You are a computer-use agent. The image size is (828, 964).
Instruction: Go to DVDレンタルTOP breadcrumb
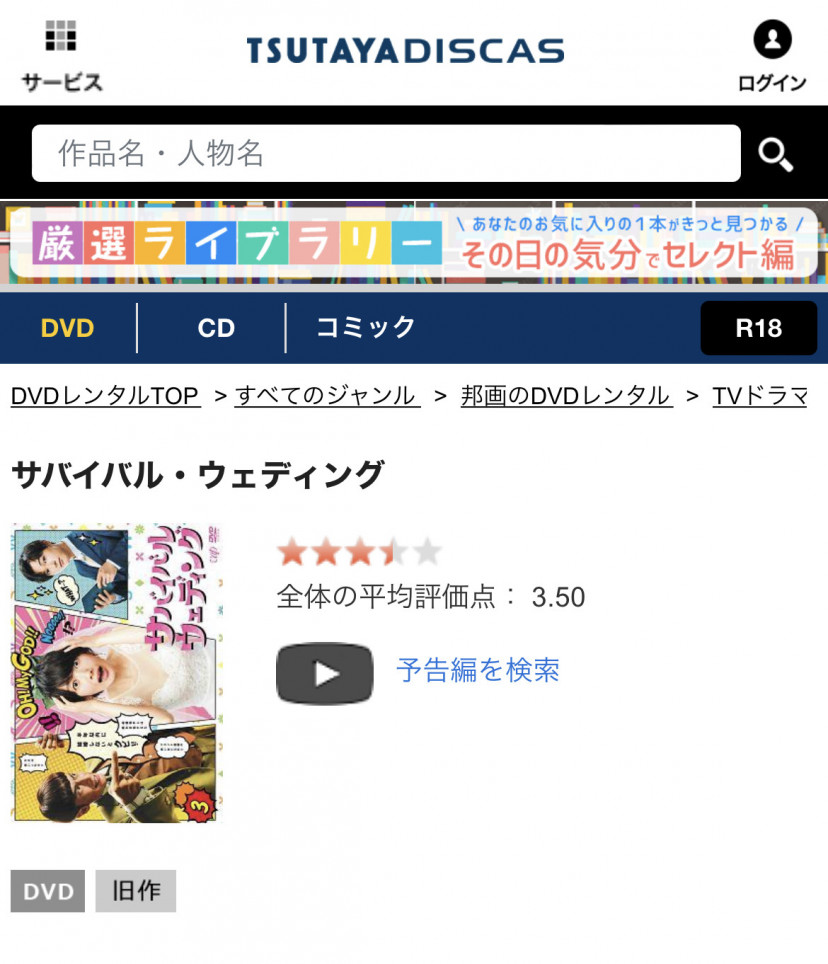point(105,396)
